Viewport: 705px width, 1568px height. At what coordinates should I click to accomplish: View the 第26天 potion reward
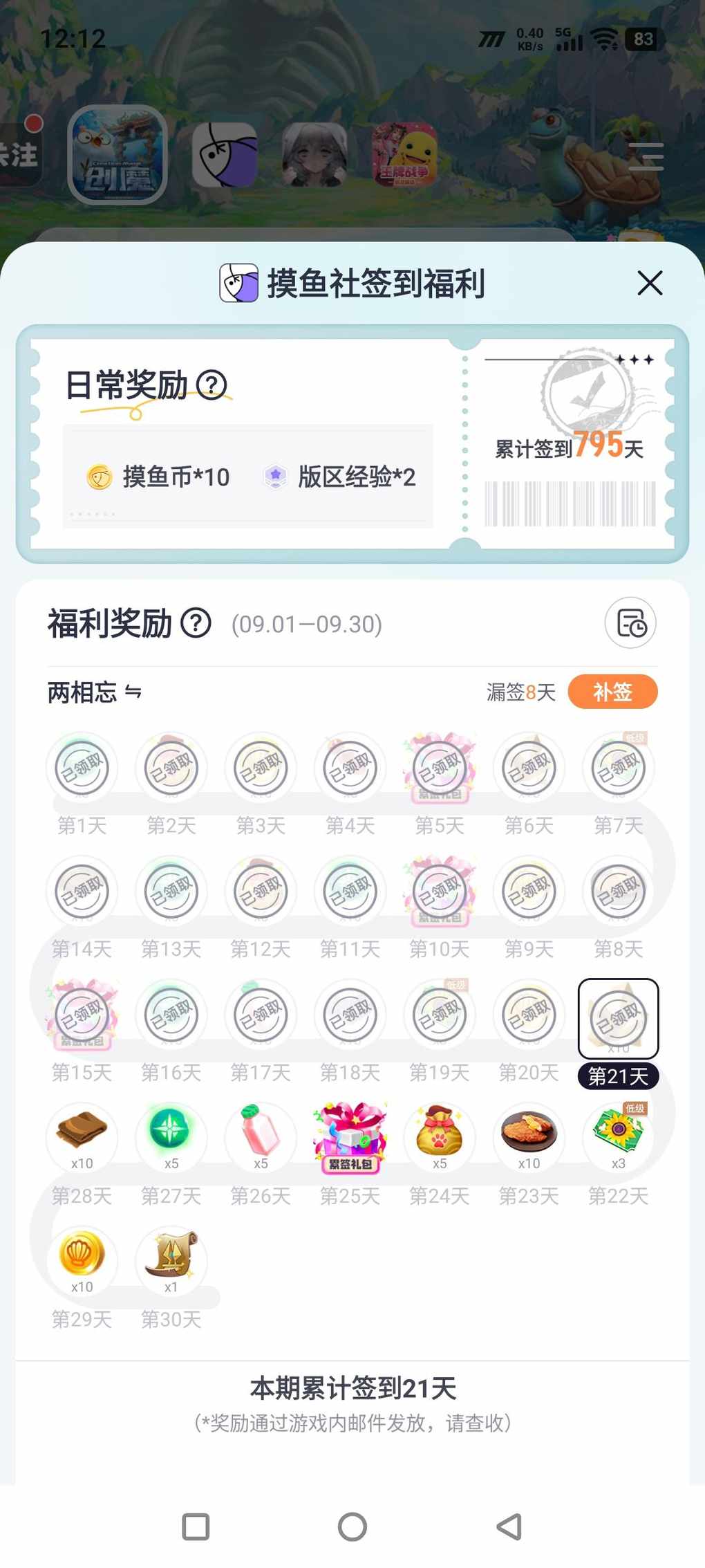pos(261,1138)
